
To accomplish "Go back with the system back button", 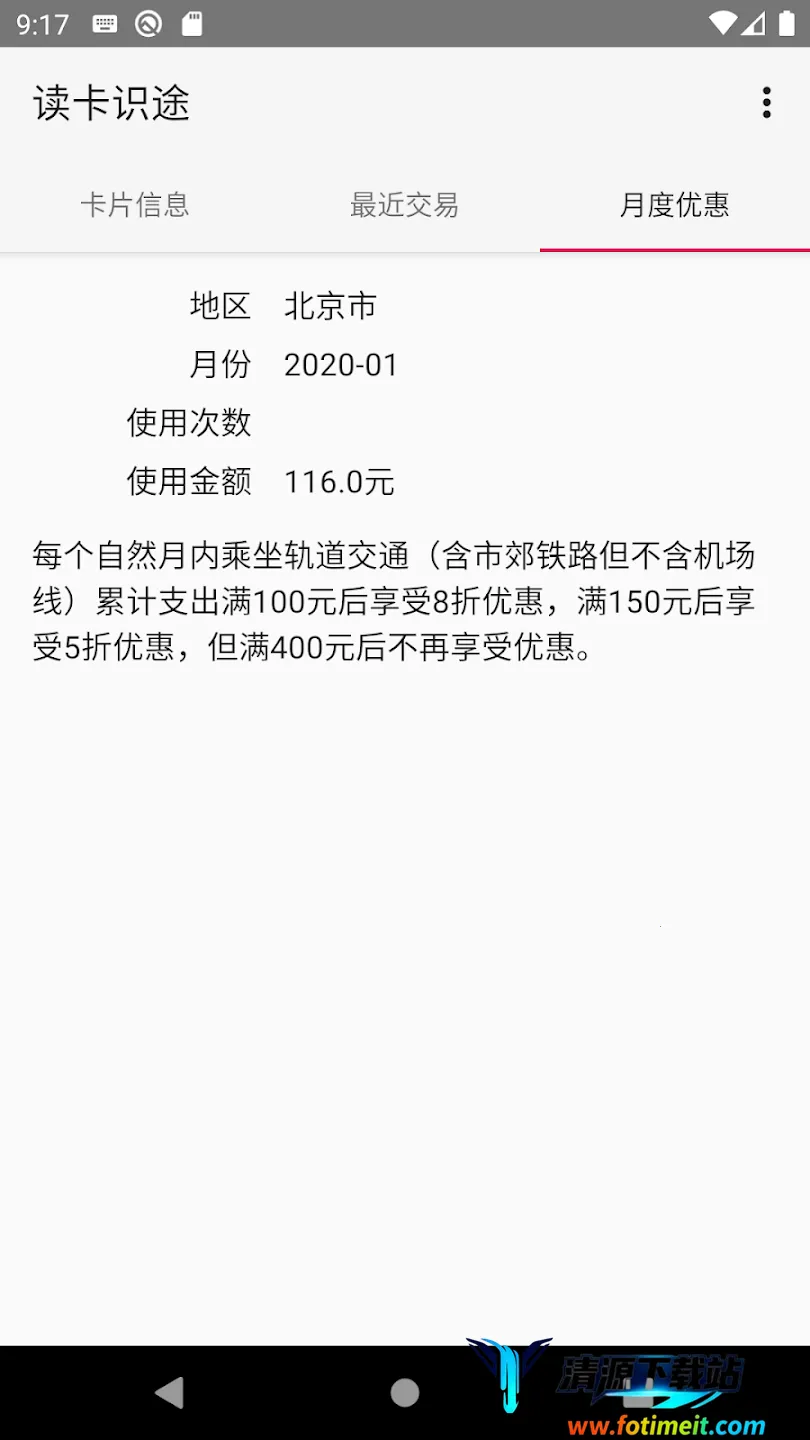I will [x=169, y=1392].
